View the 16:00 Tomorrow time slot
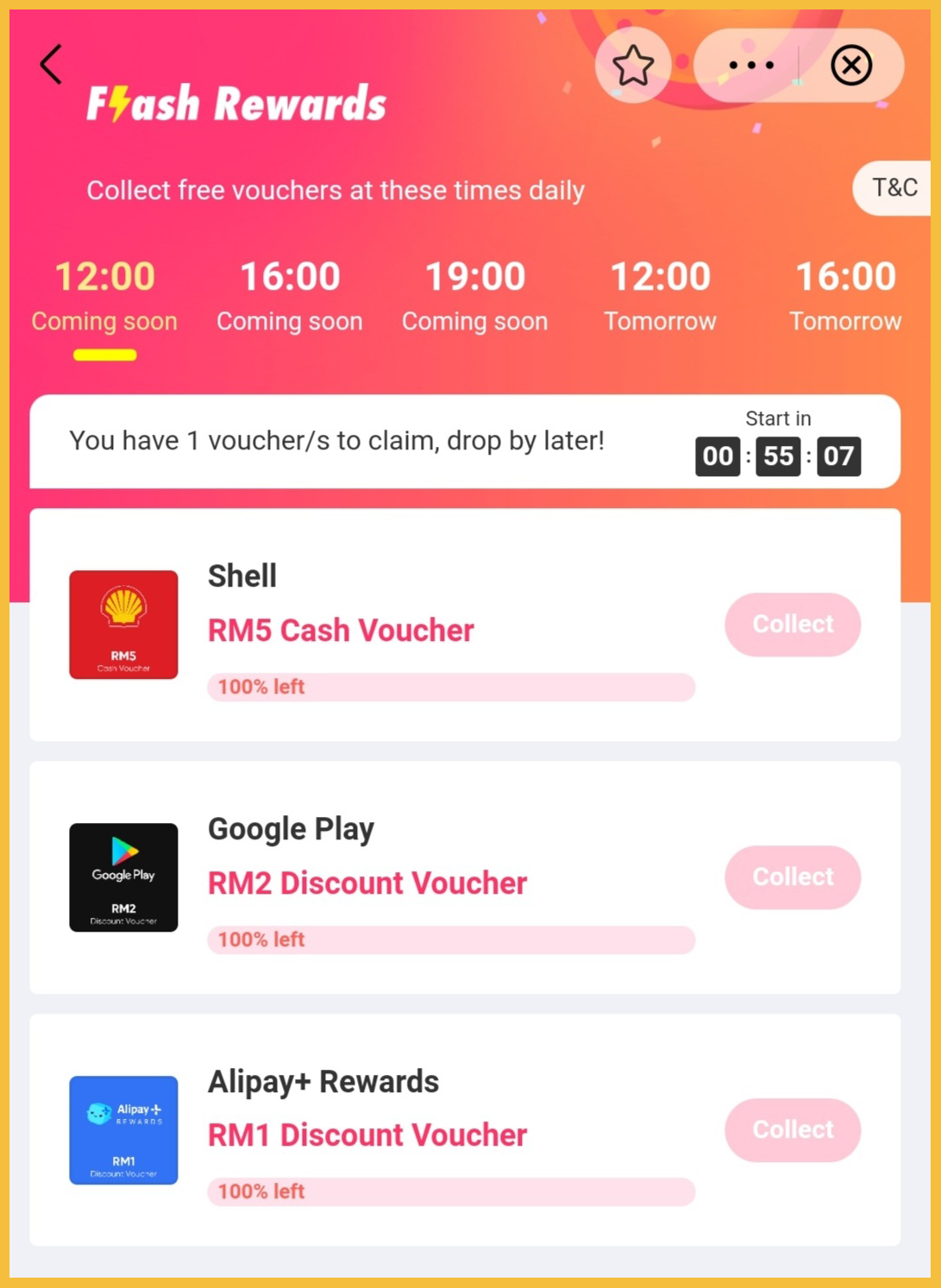Viewport: 941px width, 1288px height. [845, 296]
